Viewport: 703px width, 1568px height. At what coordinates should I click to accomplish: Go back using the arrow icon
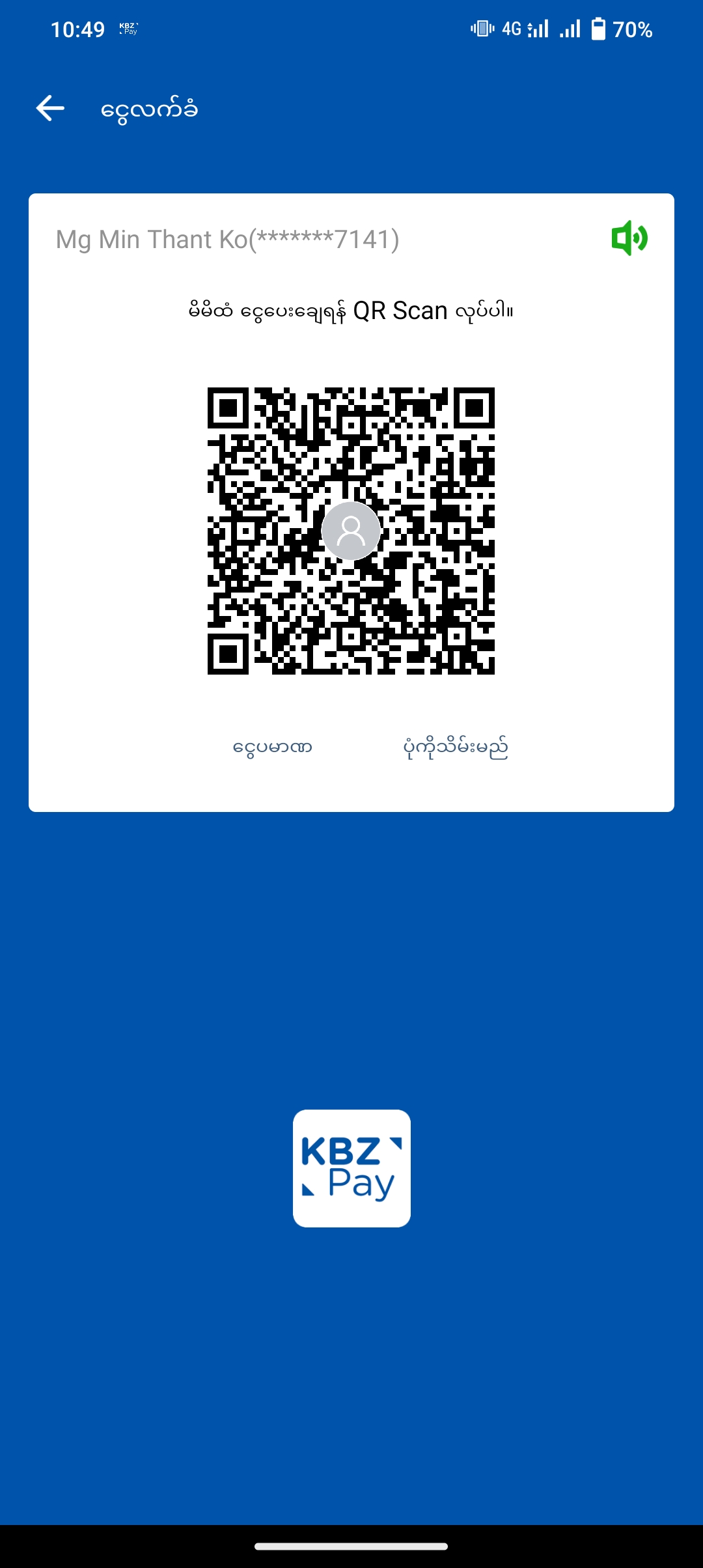[50, 108]
